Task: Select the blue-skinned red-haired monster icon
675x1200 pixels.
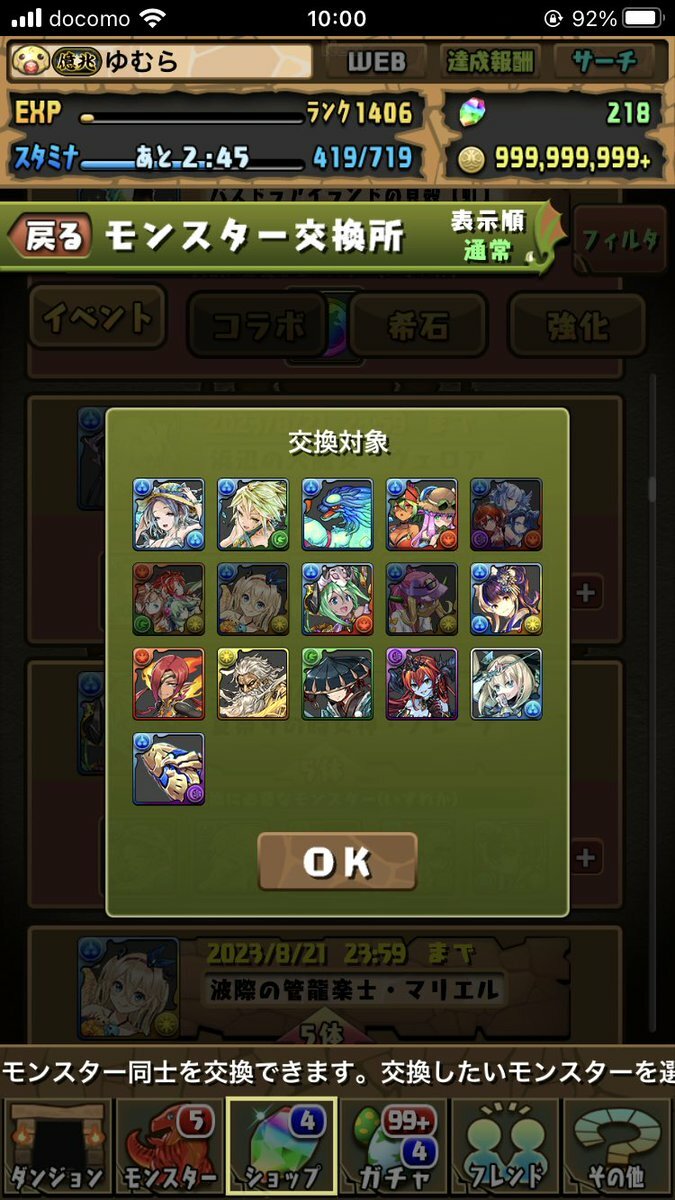Action: pyautogui.click(x=422, y=684)
